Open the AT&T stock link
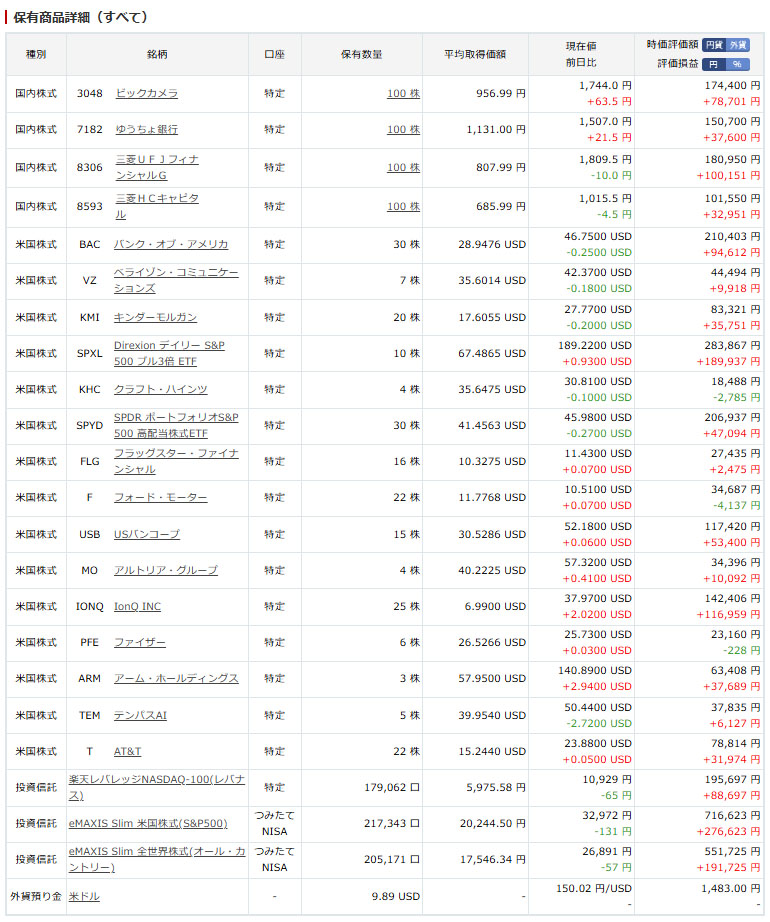770x922 pixels. (127, 751)
